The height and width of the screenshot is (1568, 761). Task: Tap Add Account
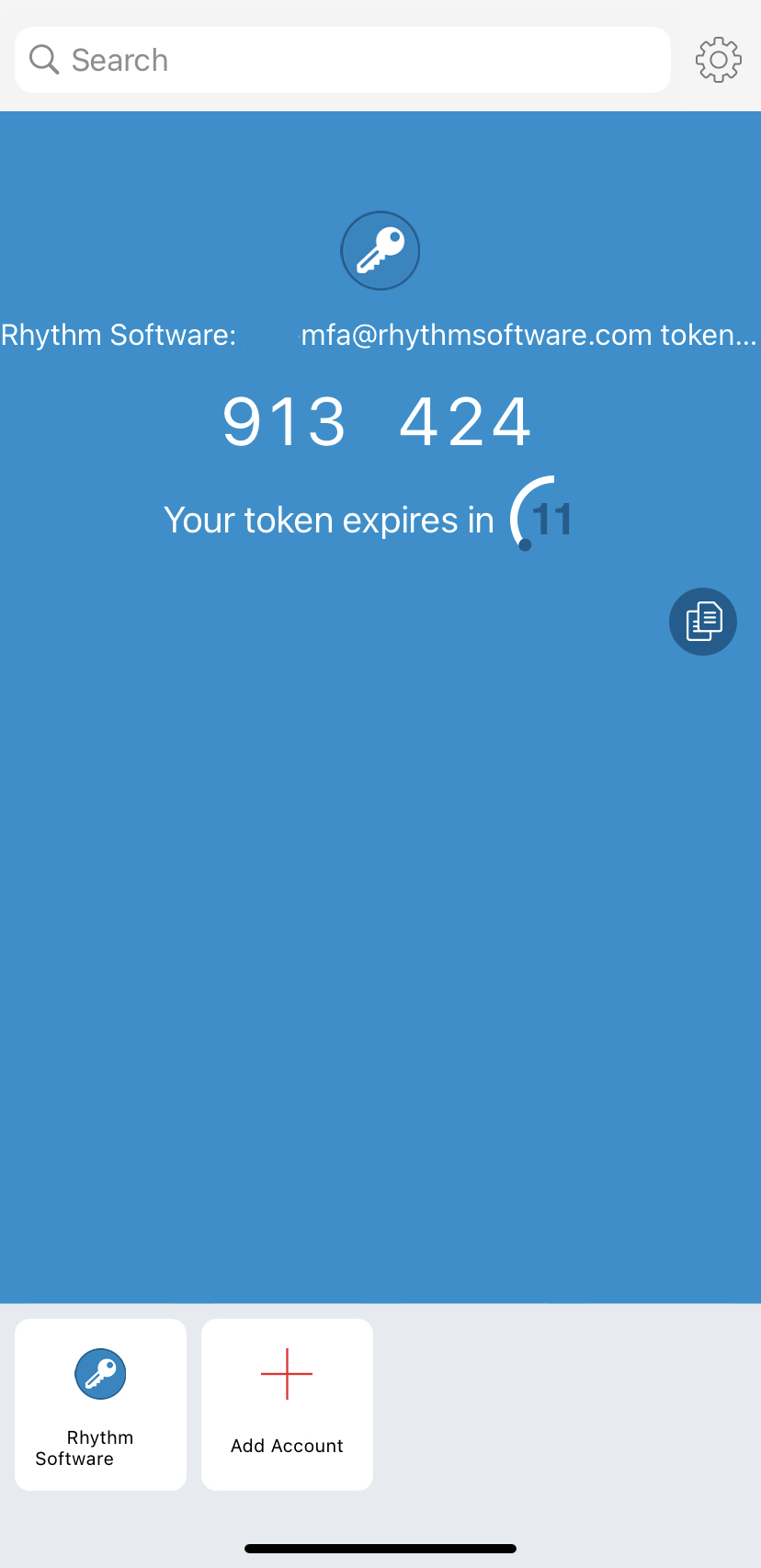[287, 1404]
